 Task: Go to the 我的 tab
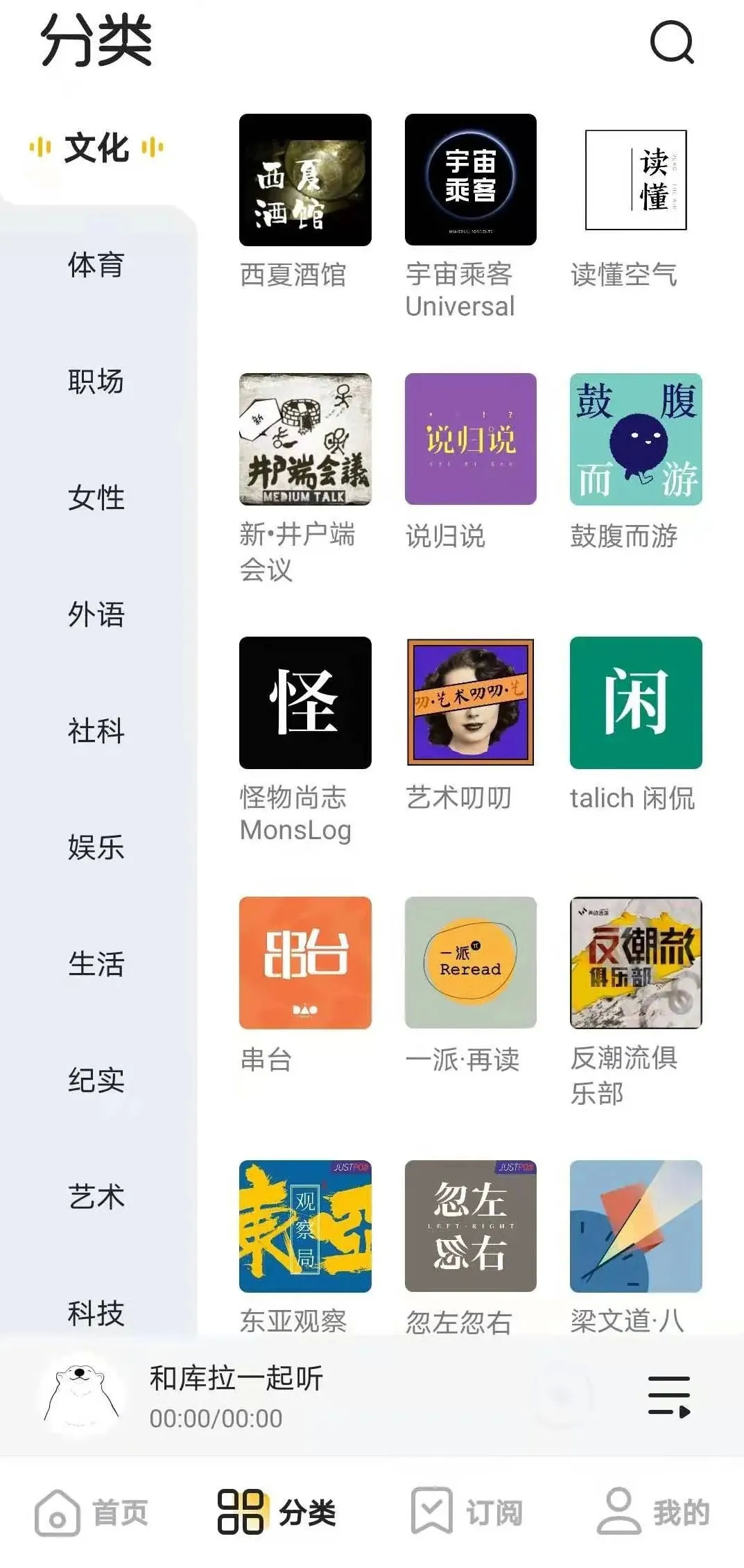[x=653, y=1513]
